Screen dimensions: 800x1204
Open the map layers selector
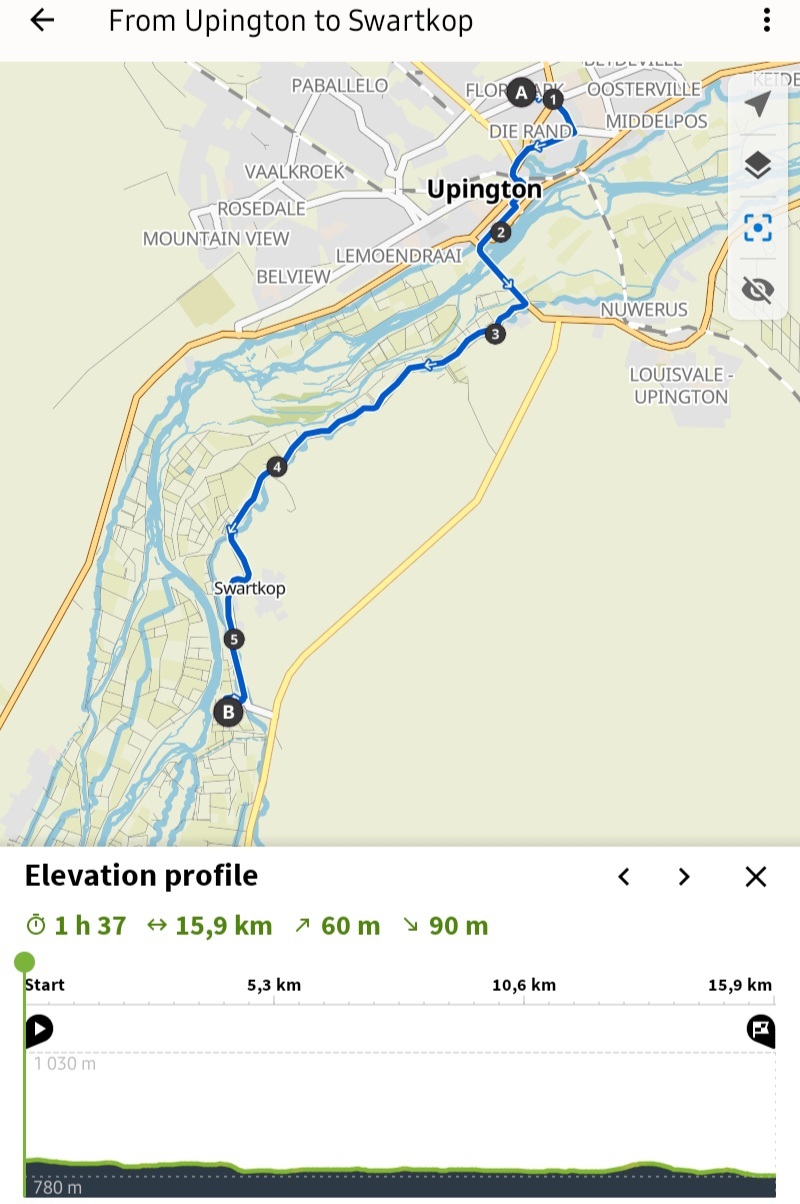tap(758, 166)
